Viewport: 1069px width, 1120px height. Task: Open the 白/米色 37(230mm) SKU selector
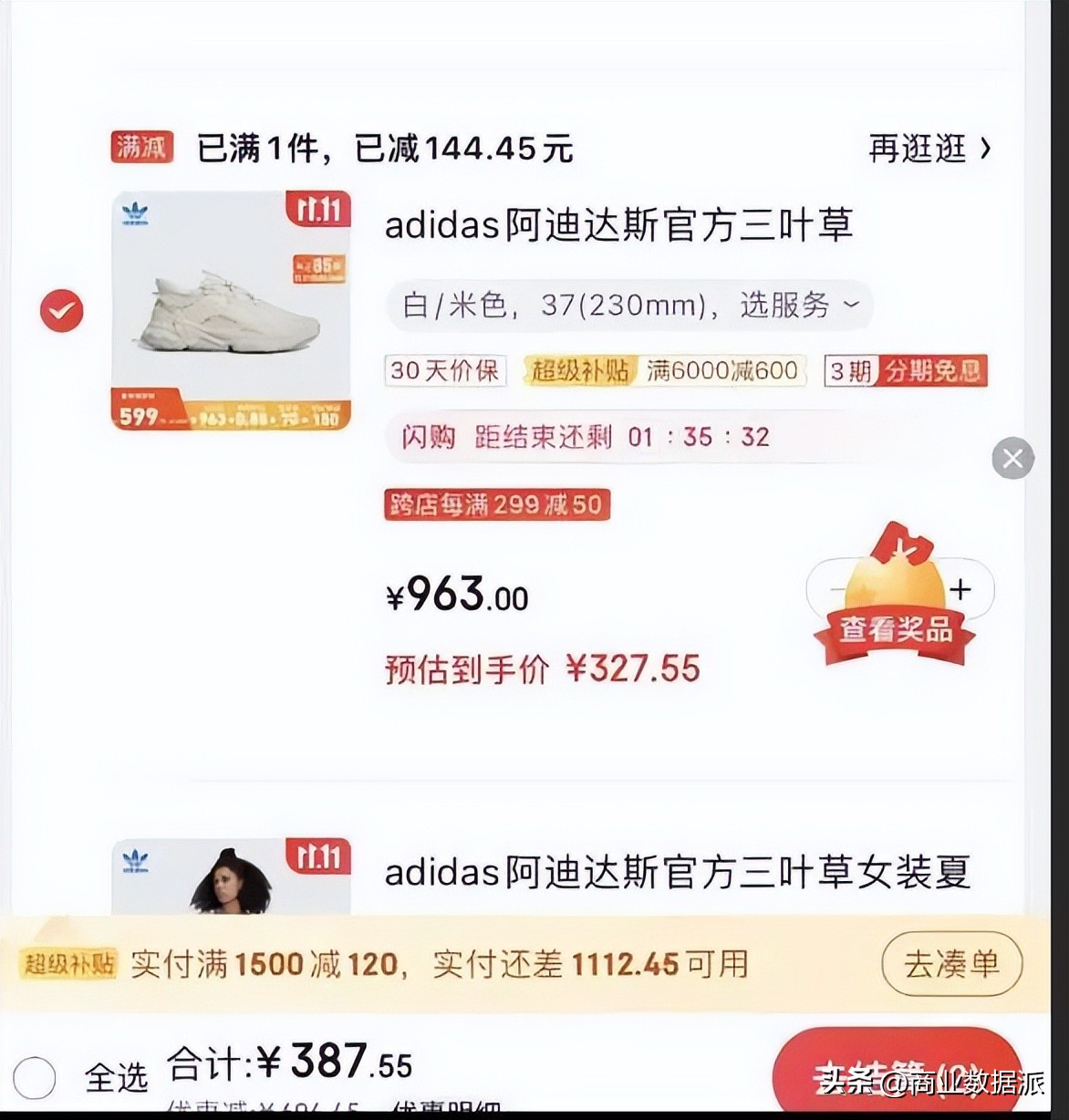(629, 306)
